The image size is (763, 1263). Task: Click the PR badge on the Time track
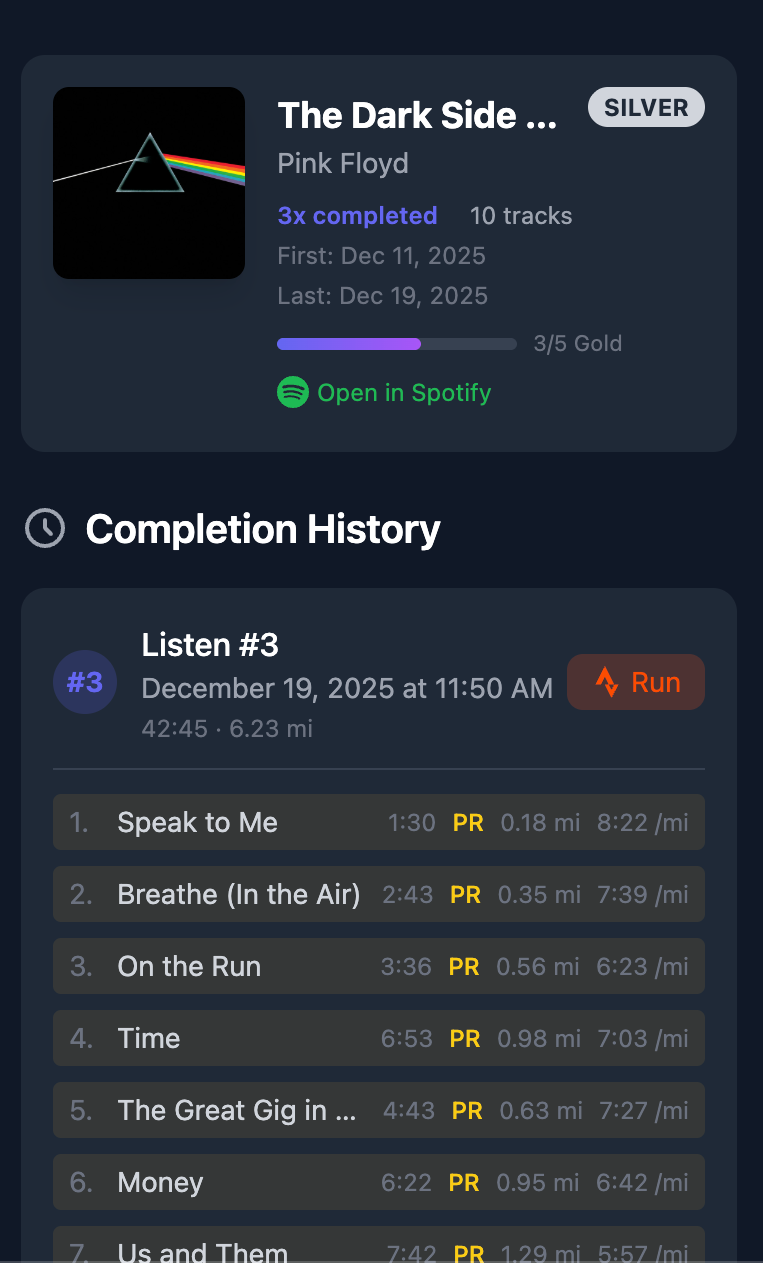(x=466, y=1038)
